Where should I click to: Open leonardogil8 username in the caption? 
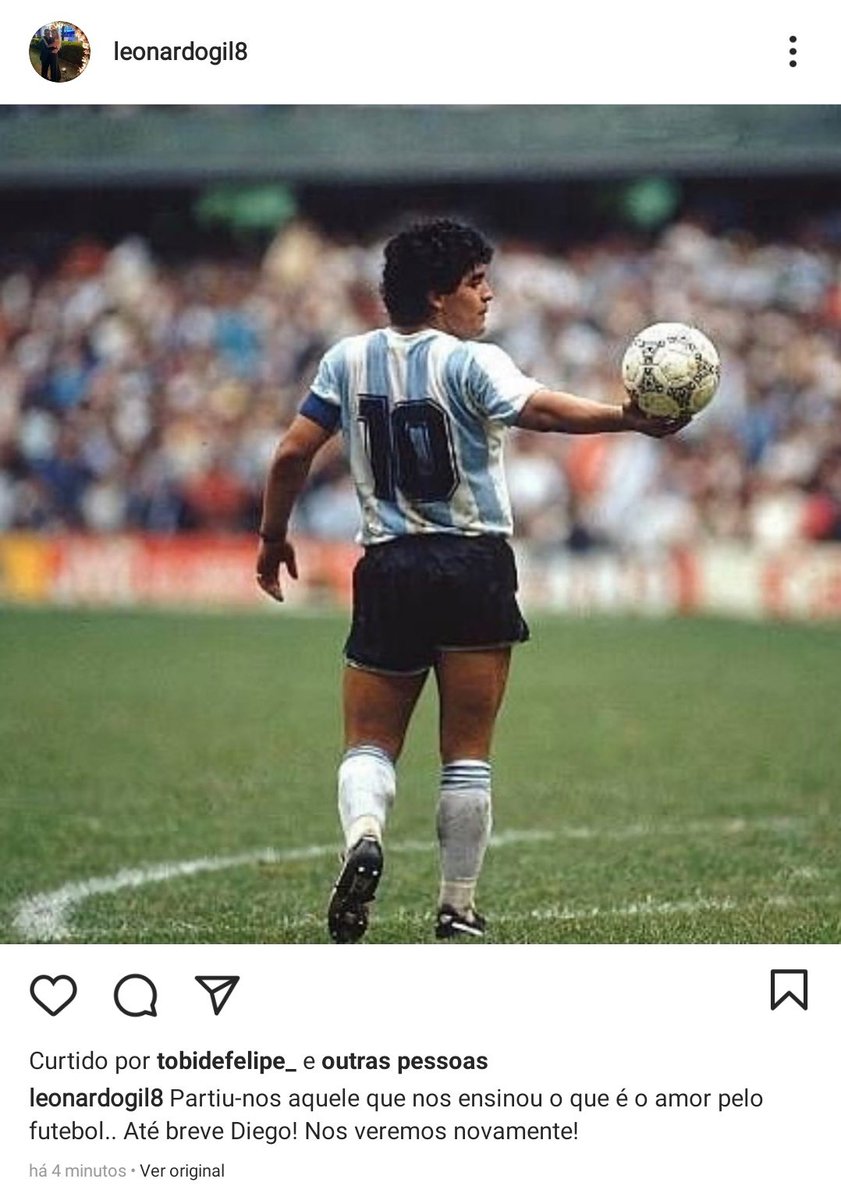[x=96, y=1098]
